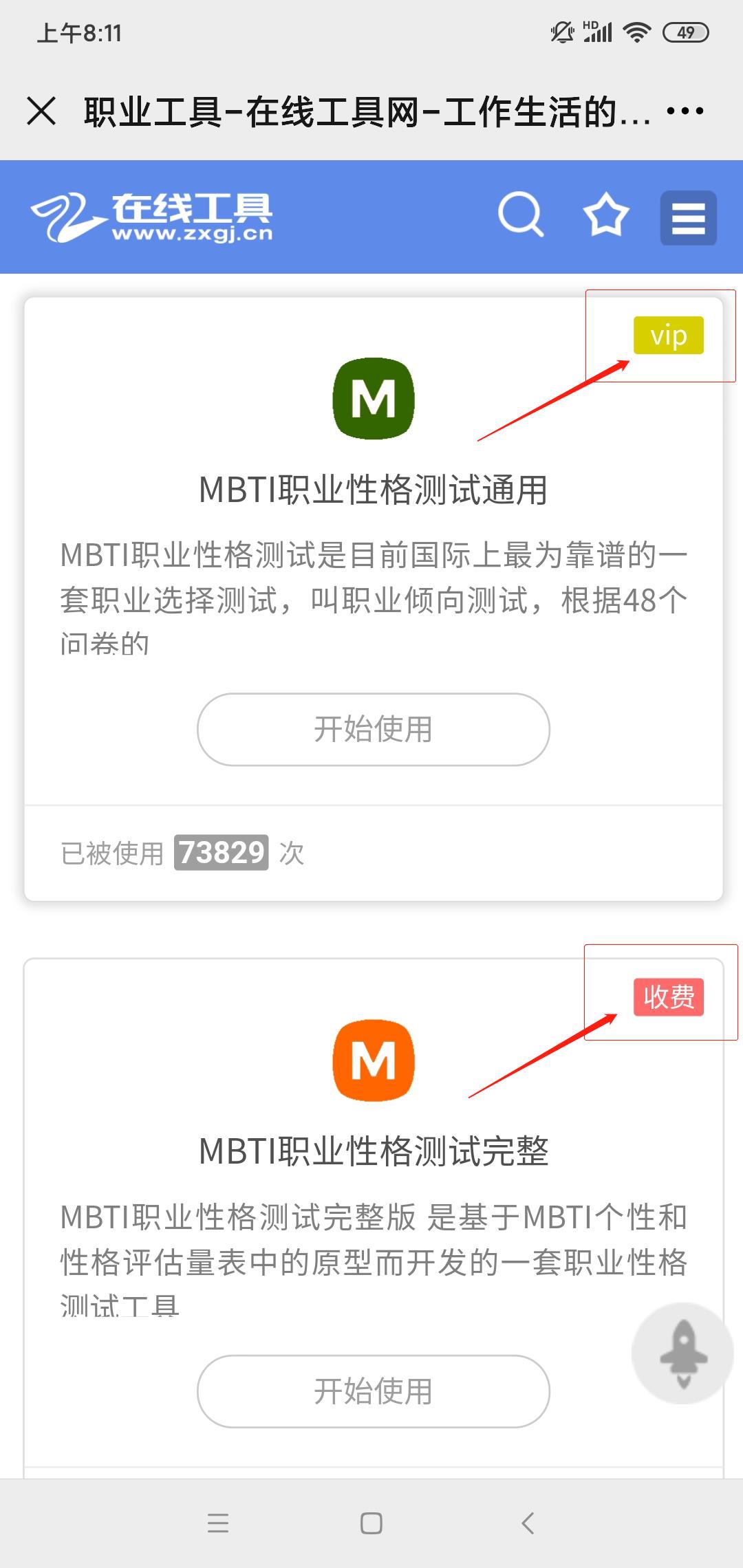Viewport: 743px width, 1568px height.
Task: Jump back to top with the rocket button
Action: 683,1353
